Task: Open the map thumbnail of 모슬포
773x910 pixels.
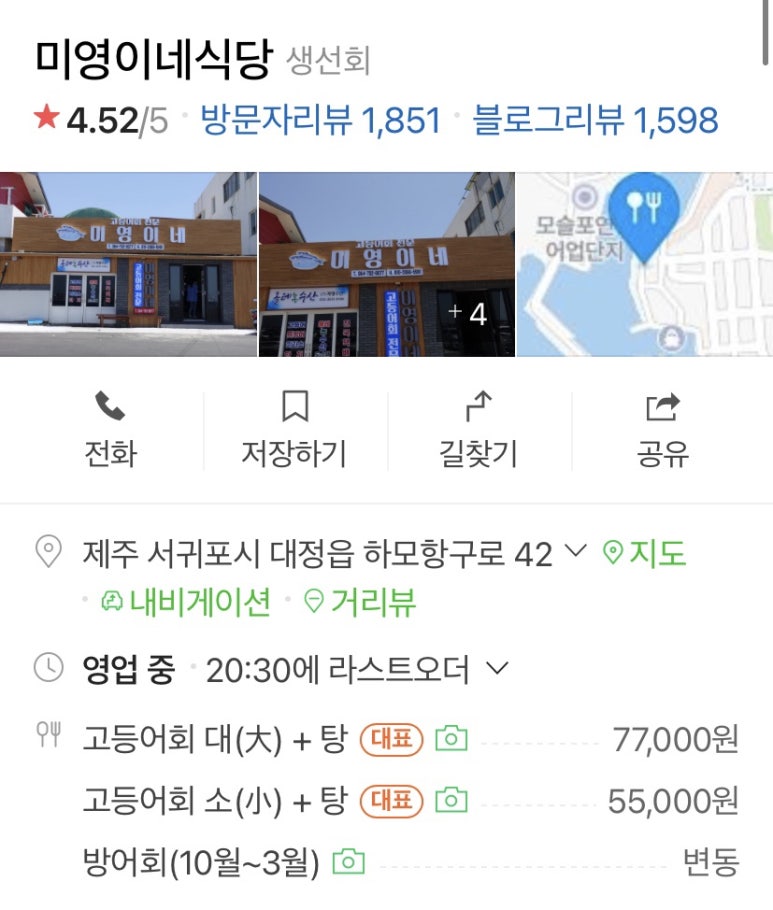Action: [x=644, y=264]
